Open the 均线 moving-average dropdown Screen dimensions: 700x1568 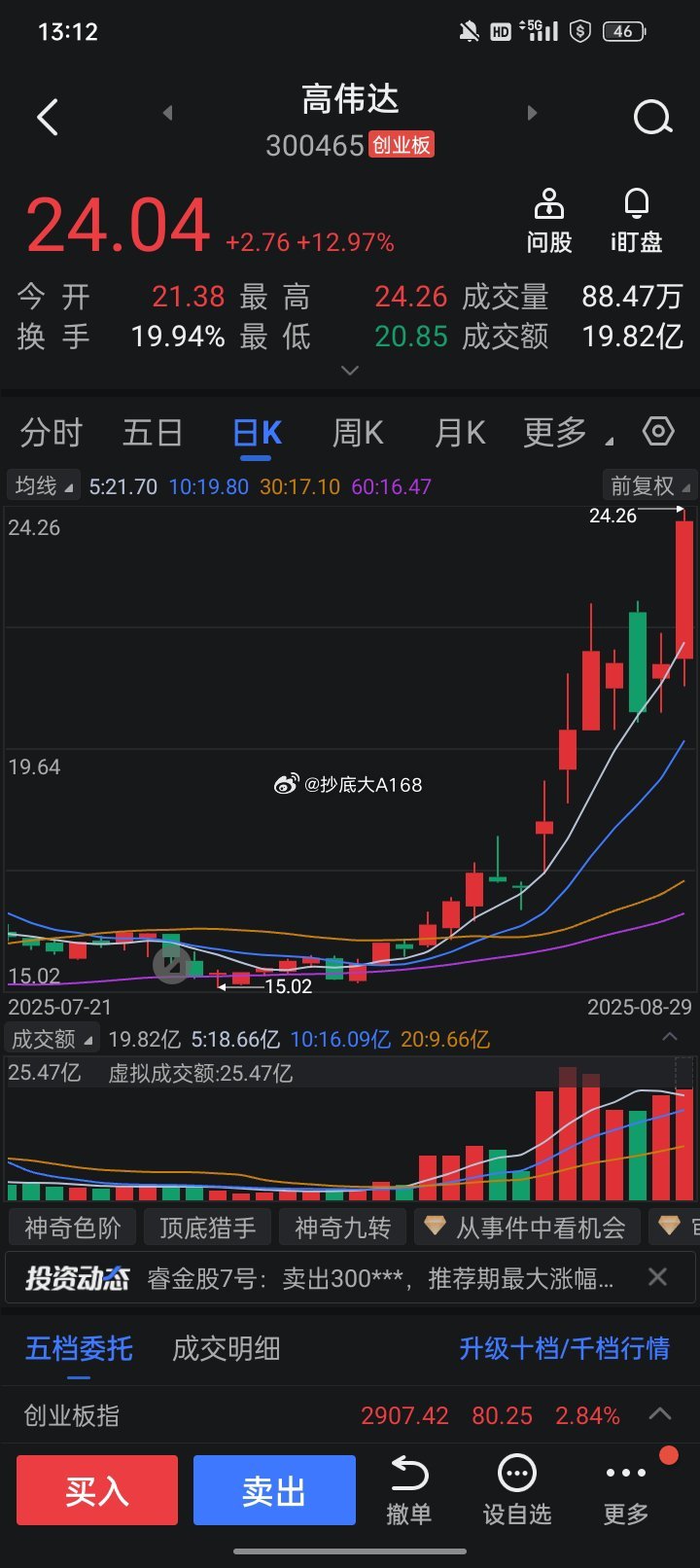[43, 484]
